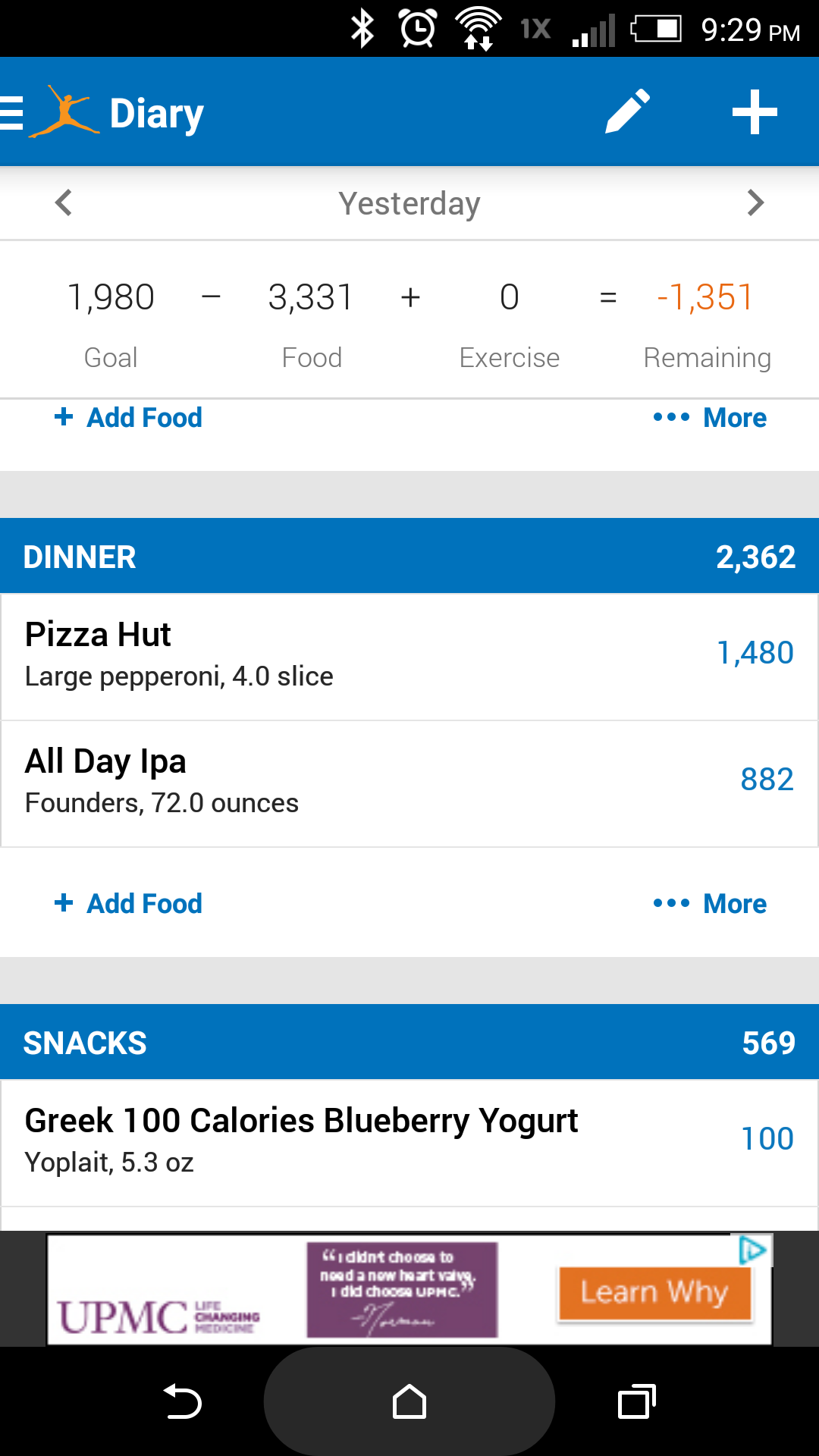Open the Yesterday date picker
Screen dimensions: 819x1456
point(409,203)
